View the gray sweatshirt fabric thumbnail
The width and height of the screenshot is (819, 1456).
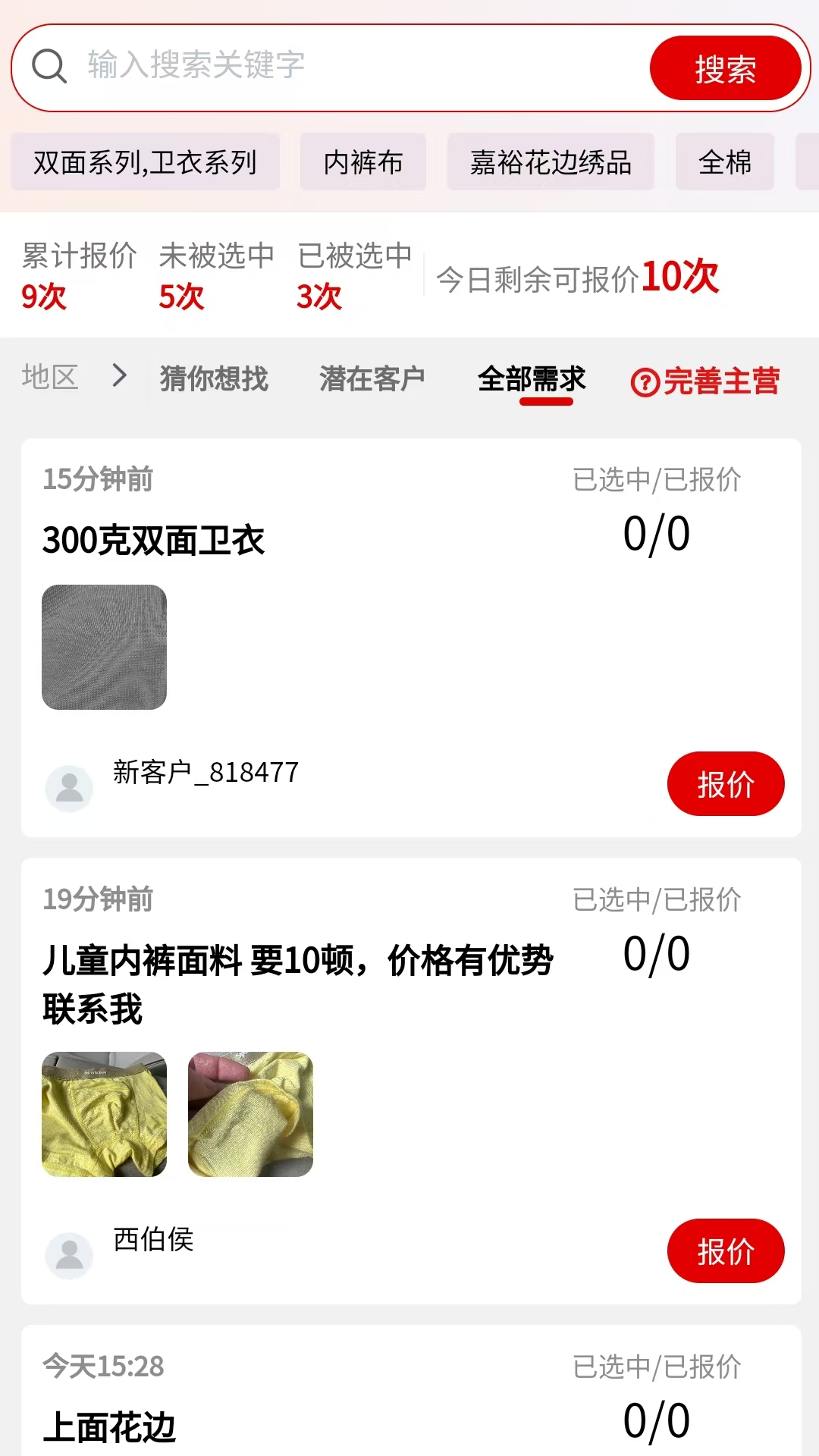point(103,647)
